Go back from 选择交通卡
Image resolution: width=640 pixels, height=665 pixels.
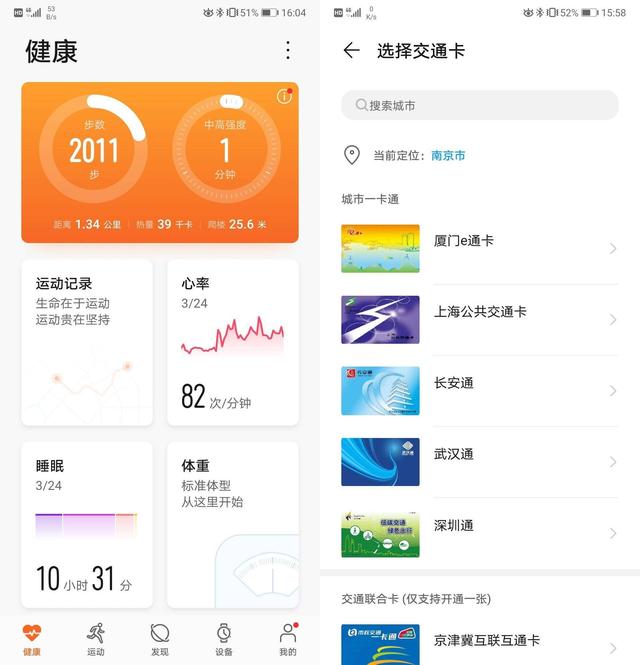click(351, 51)
